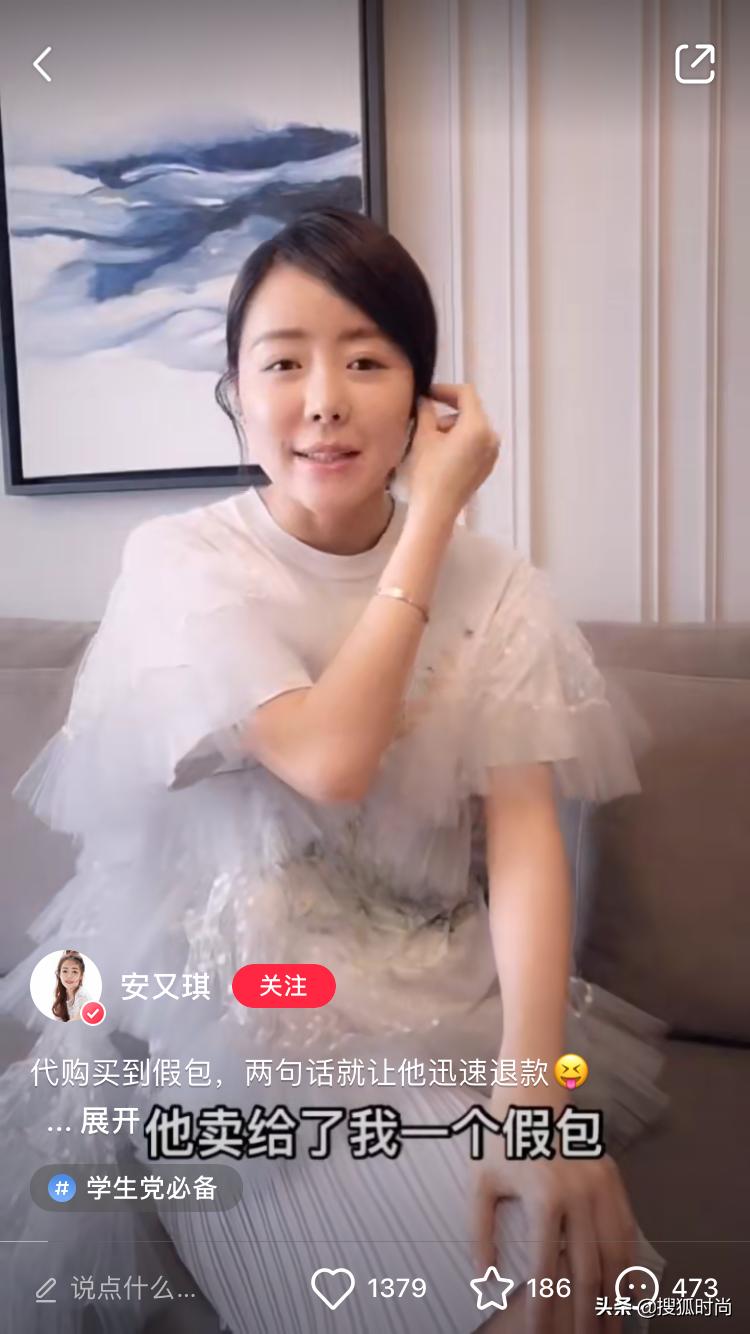Image resolution: width=750 pixels, height=1334 pixels.
Task: Favorite the video with star icon
Action: click(492, 1288)
